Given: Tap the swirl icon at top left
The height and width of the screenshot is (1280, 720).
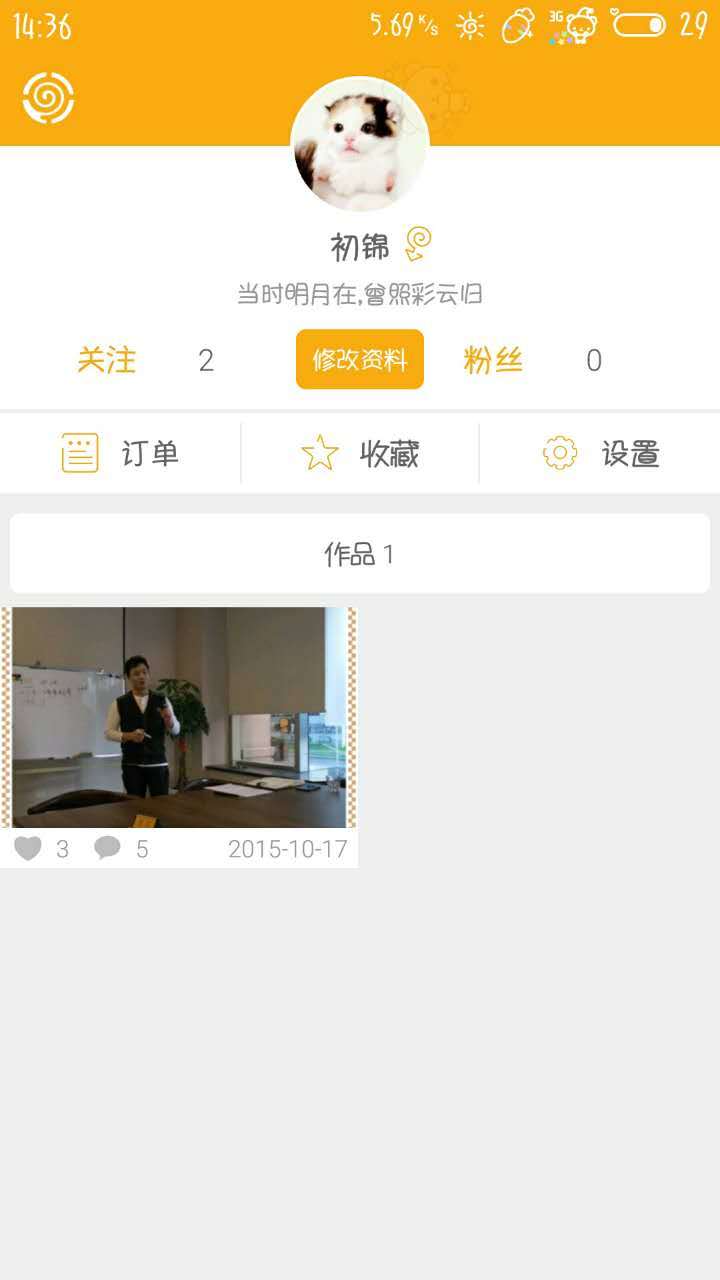Looking at the screenshot, I should [48, 98].
